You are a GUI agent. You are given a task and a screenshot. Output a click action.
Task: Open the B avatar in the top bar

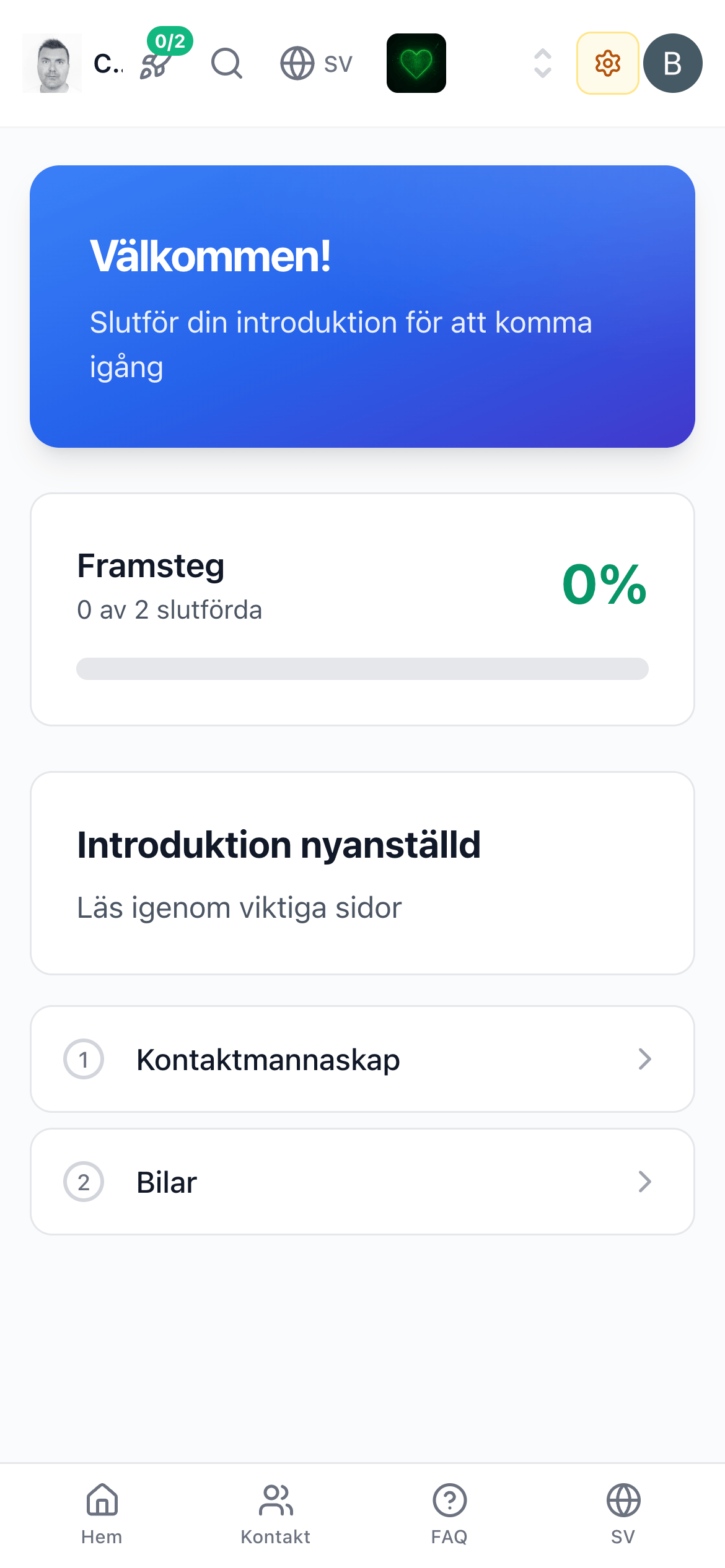672,63
